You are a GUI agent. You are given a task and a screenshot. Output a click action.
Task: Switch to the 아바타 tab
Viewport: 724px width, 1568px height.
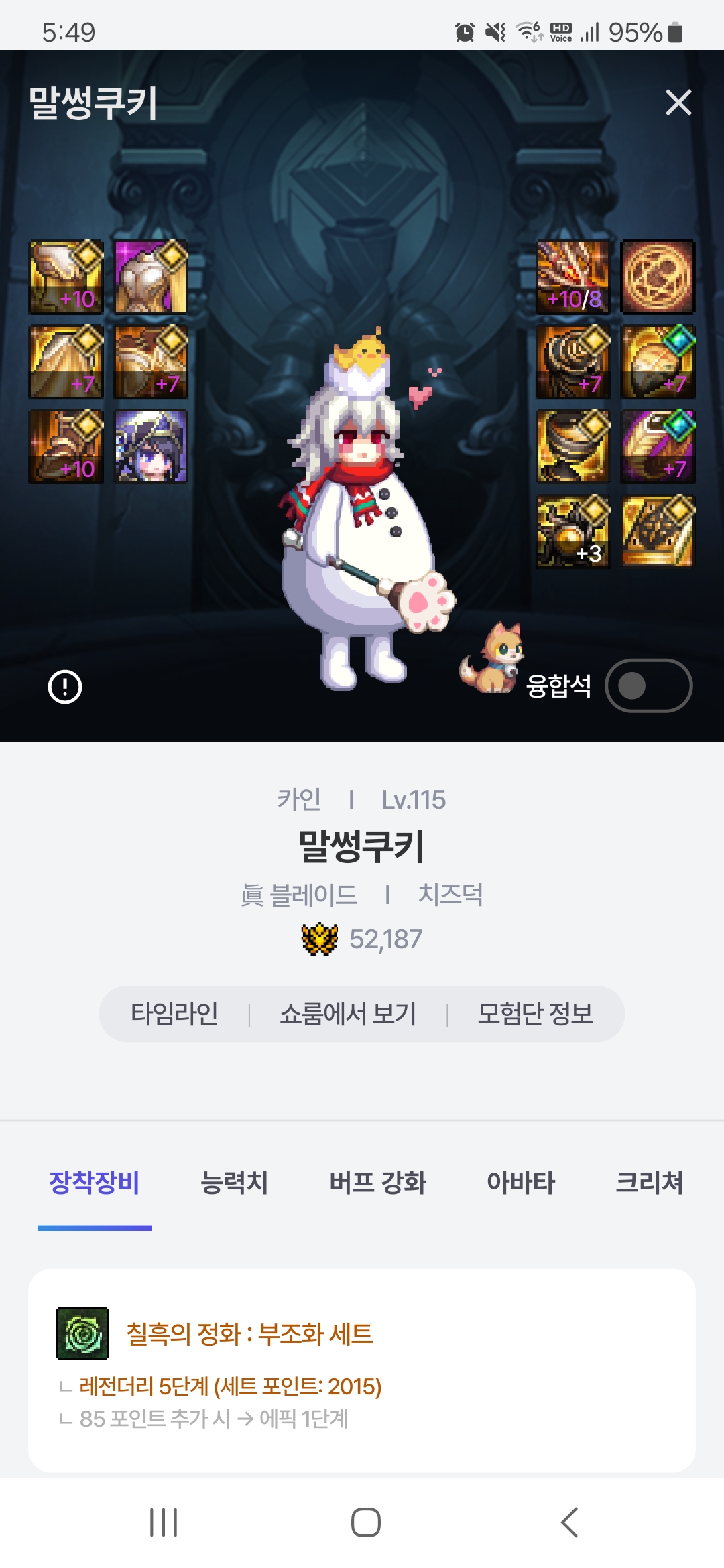(x=521, y=1182)
